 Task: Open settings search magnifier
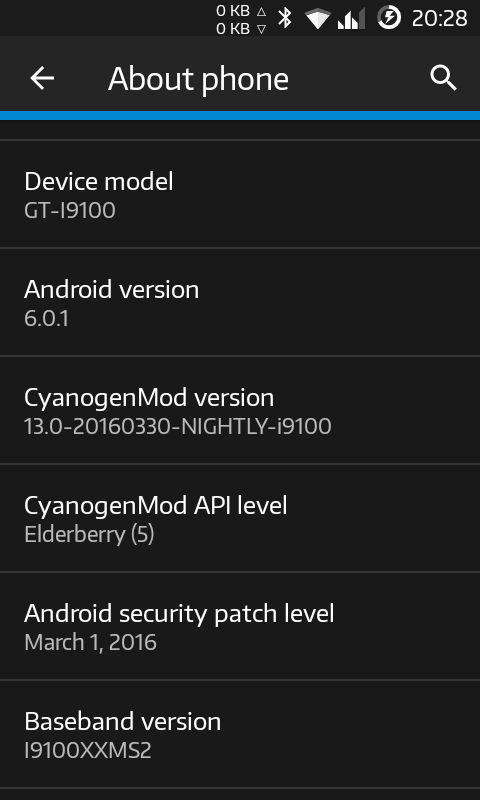(443, 79)
